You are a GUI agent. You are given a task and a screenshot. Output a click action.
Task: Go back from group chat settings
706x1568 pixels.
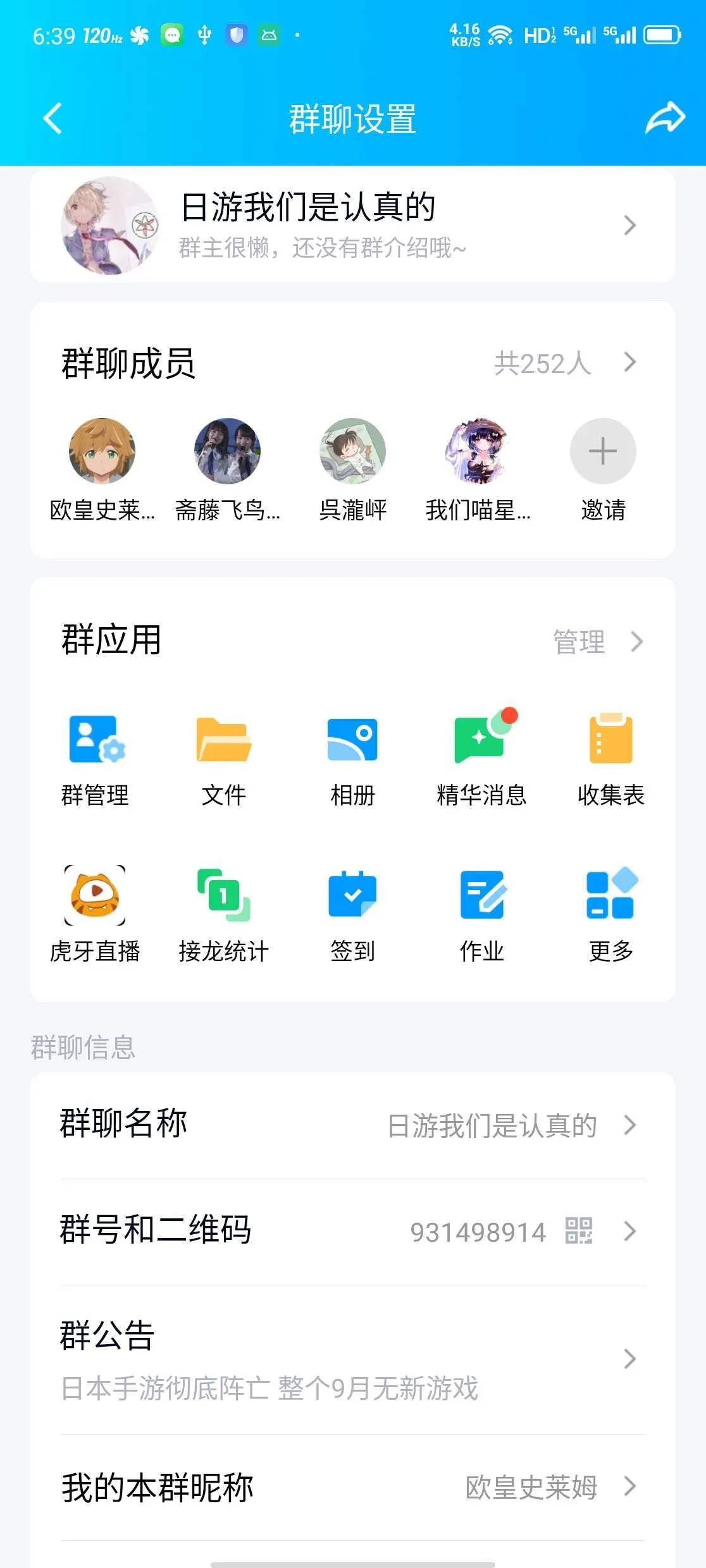(53, 118)
